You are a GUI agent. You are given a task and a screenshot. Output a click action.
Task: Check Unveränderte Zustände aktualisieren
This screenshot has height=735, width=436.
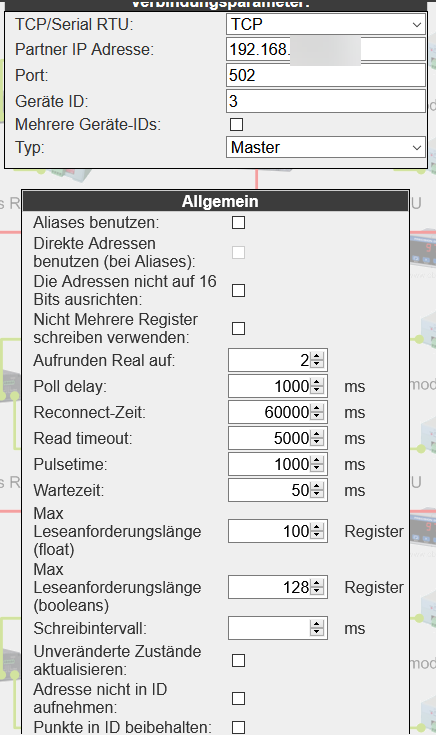239,661
